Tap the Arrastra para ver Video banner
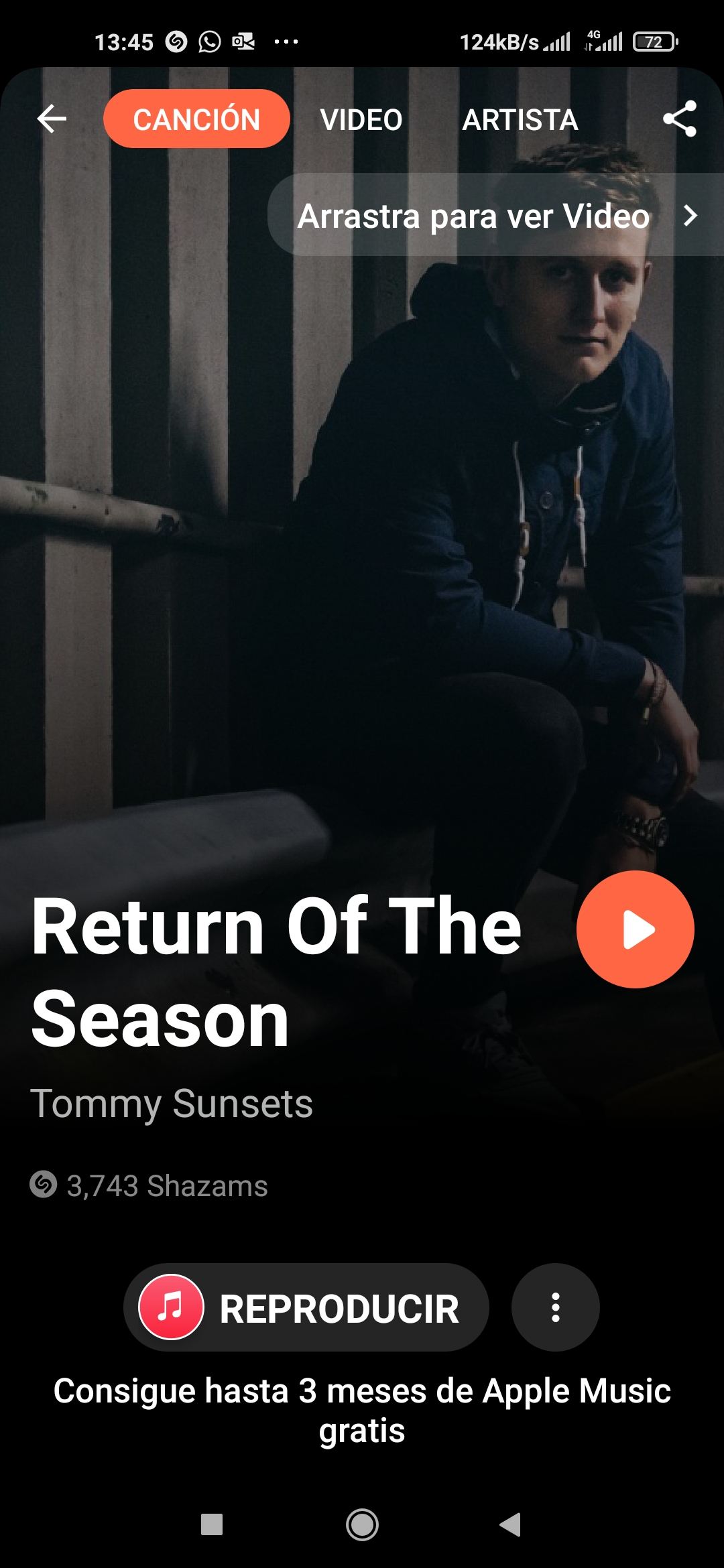724x1568 pixels. point(496,216)
